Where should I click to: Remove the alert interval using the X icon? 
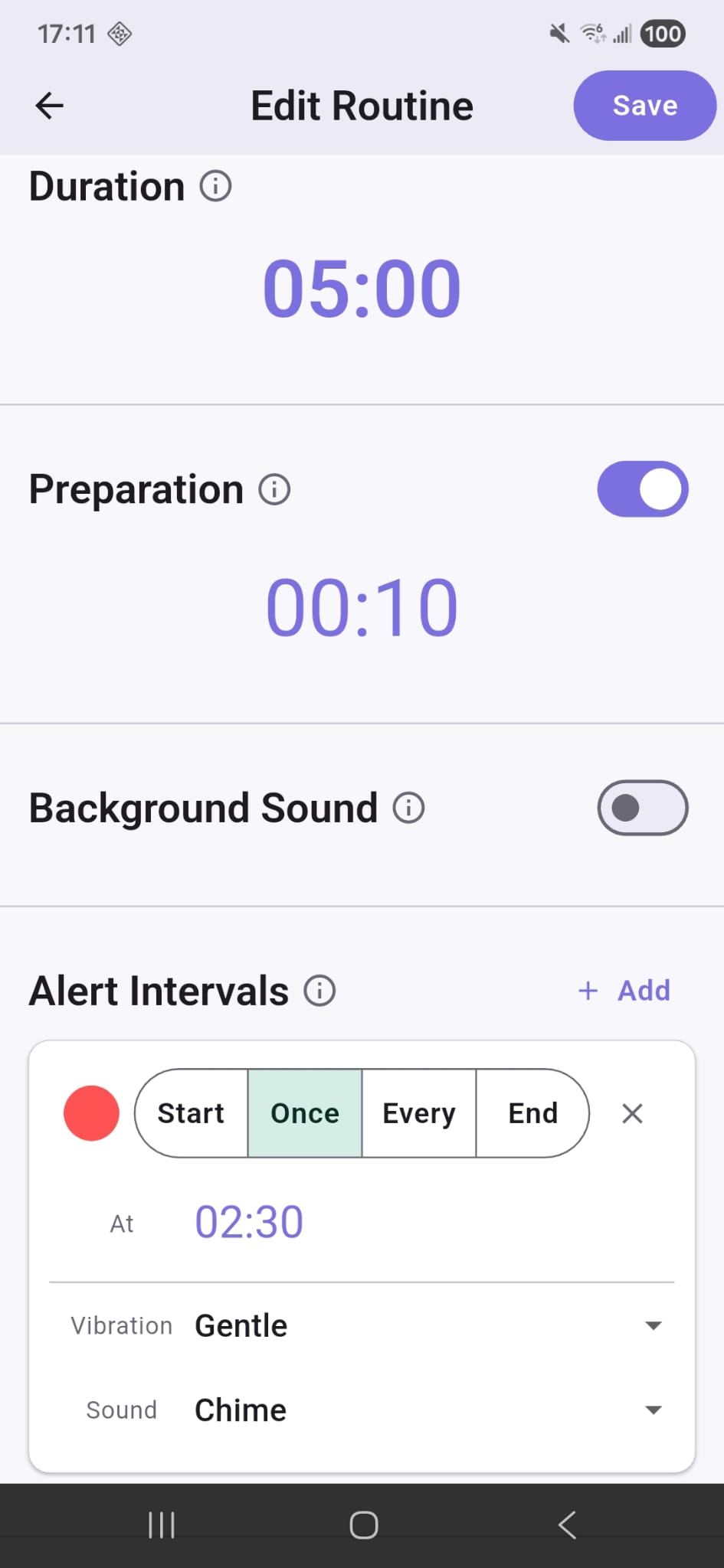[x=632, y=1113]
